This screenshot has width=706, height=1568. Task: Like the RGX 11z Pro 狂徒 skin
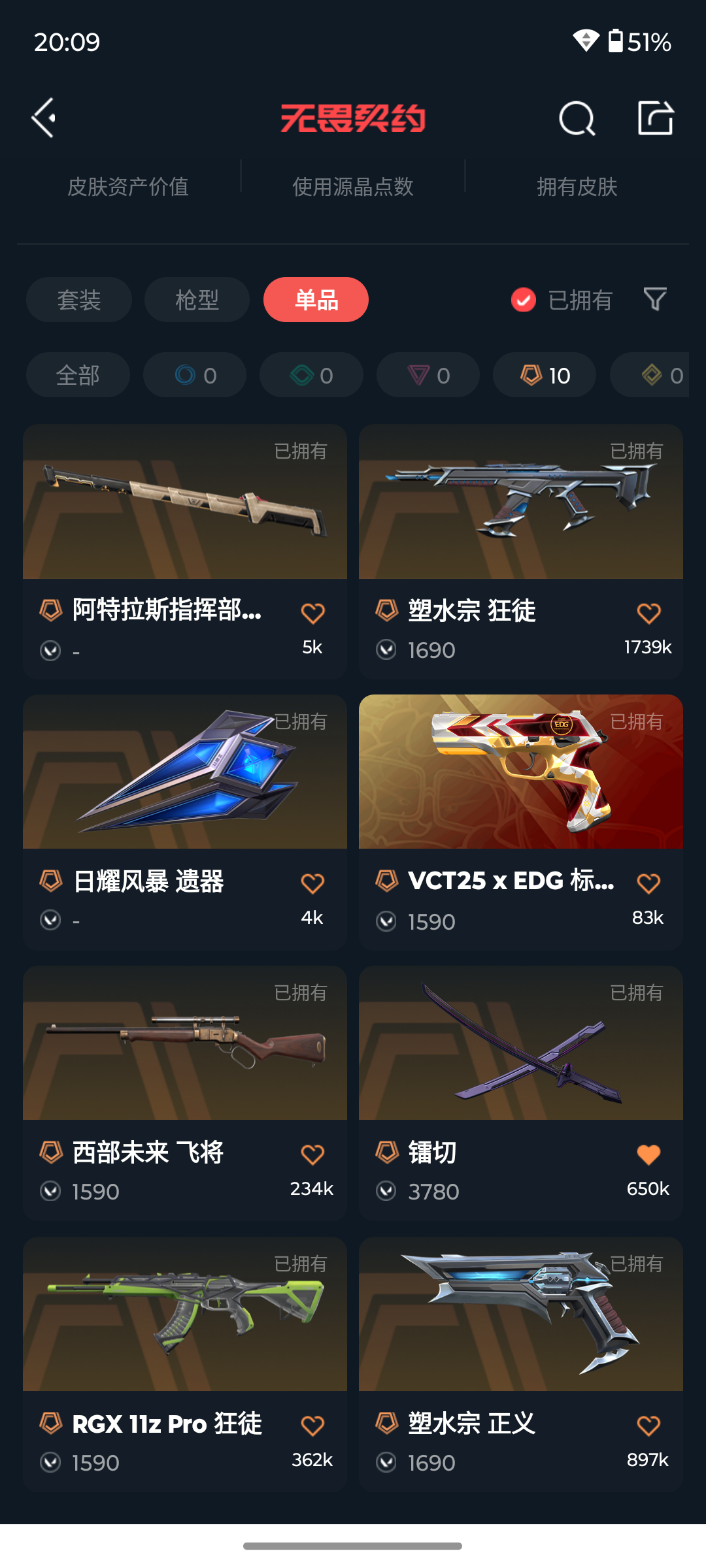[312, 1426]
